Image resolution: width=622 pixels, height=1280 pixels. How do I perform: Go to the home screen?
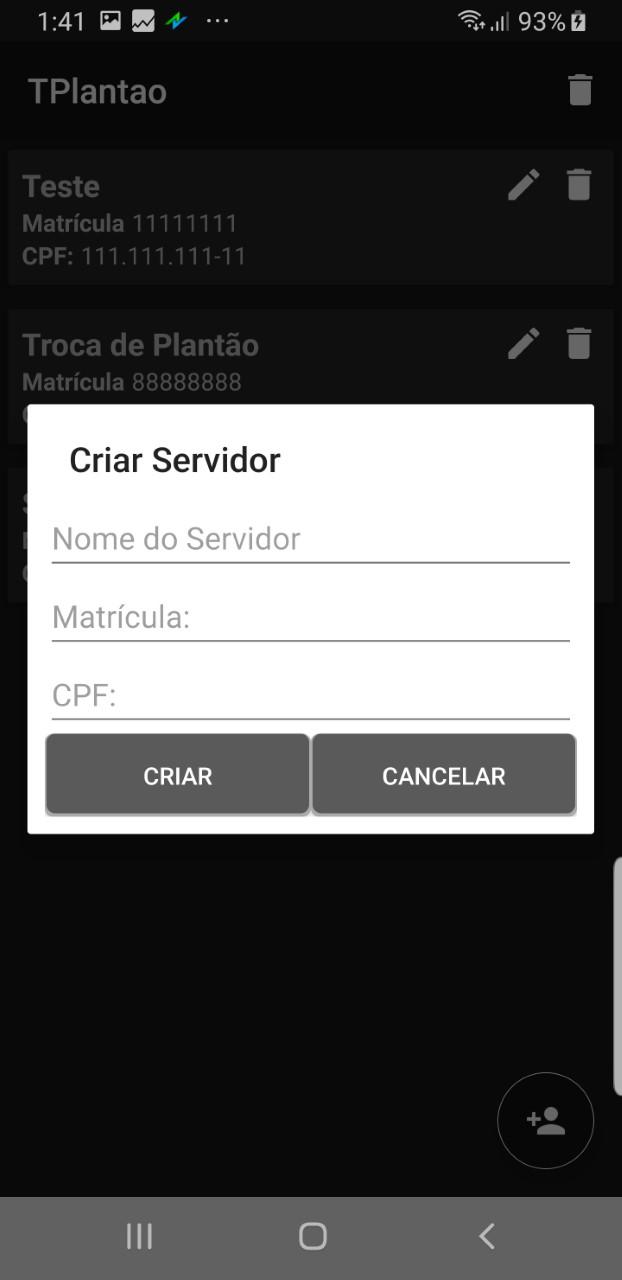(x=313, y=1237)
